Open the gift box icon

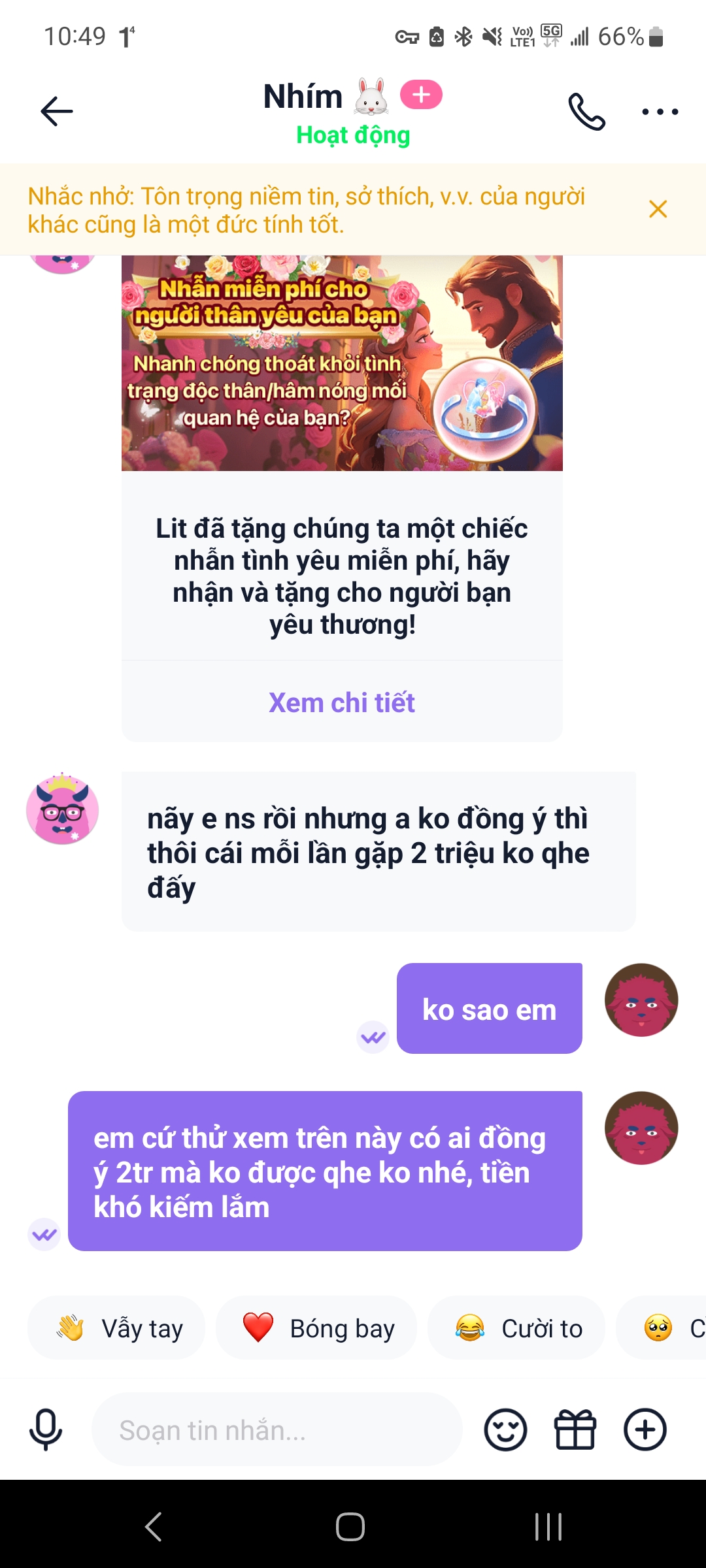tap(575, 1430)
